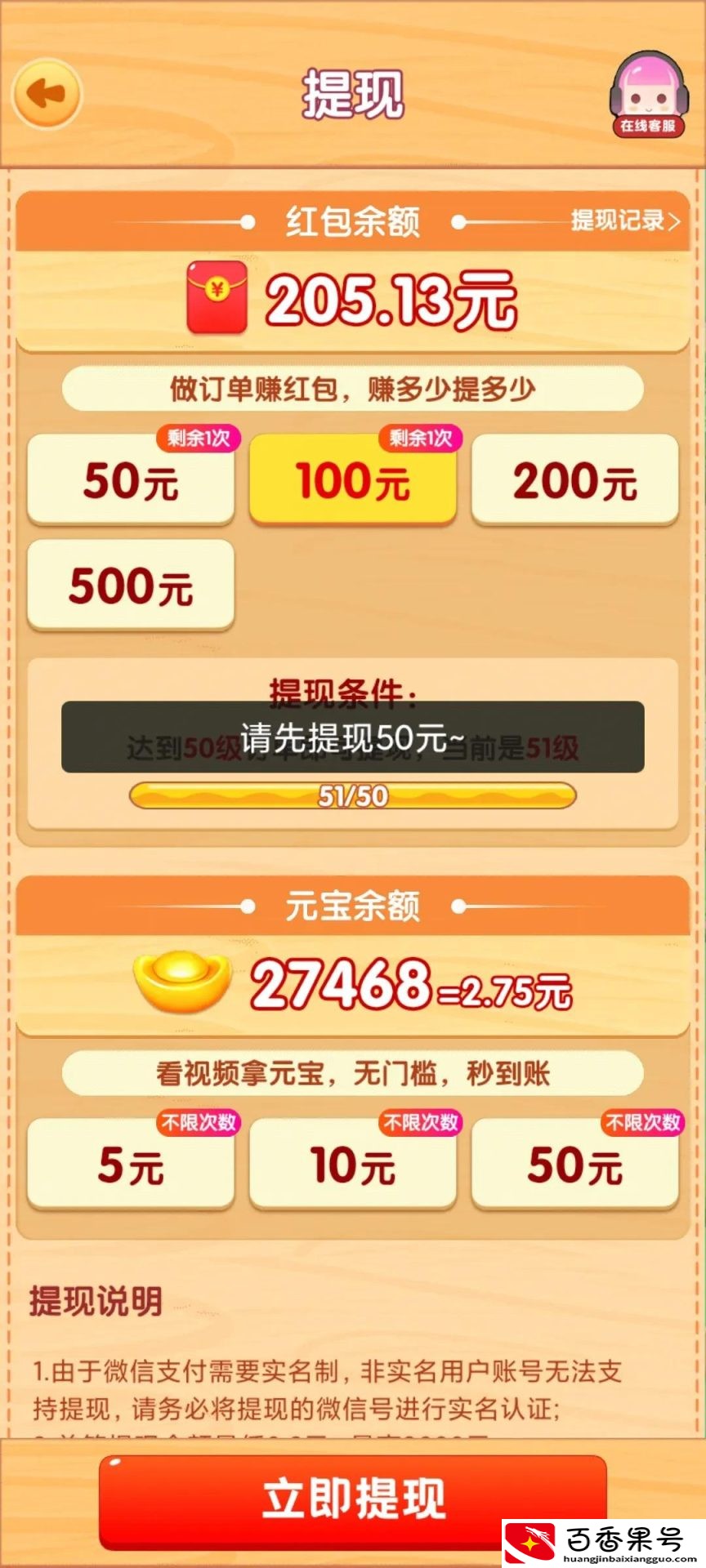706x1568 pixels.
Task: Open 在线客服 online customer service
Action: click(647, 96)
